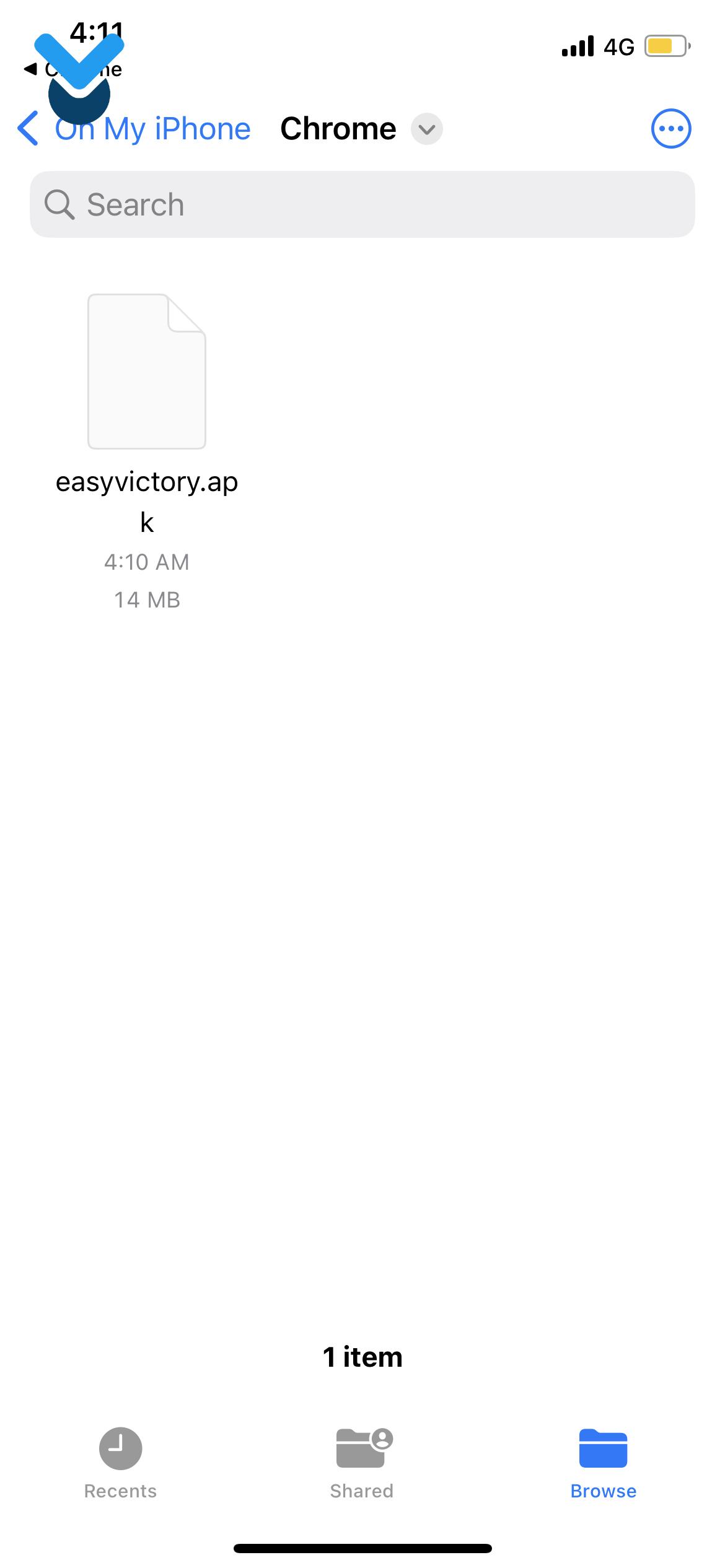The image size is (725, 1568).
Task: Switch to the Recents tab
Action: (120, 1463)
